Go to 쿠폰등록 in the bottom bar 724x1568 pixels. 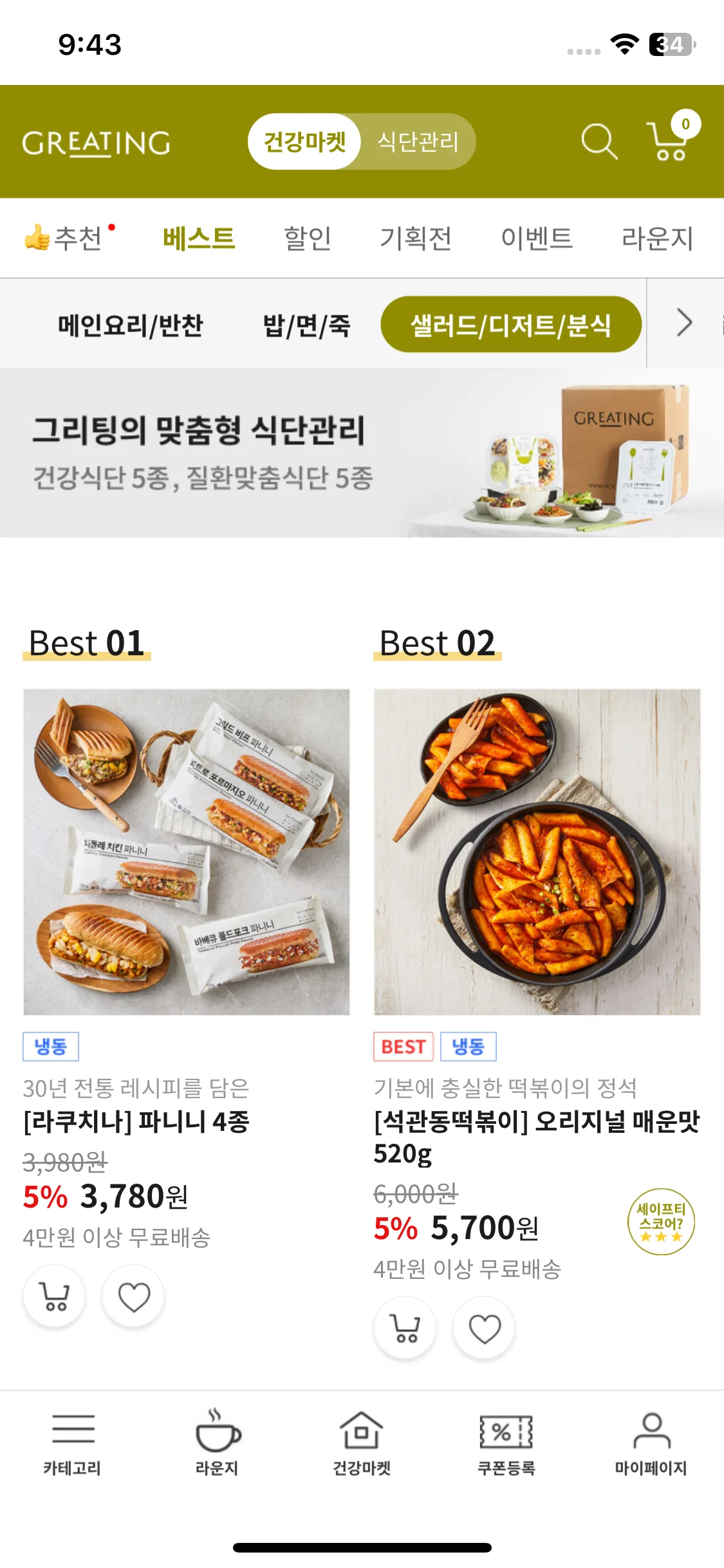(506, 1442)
